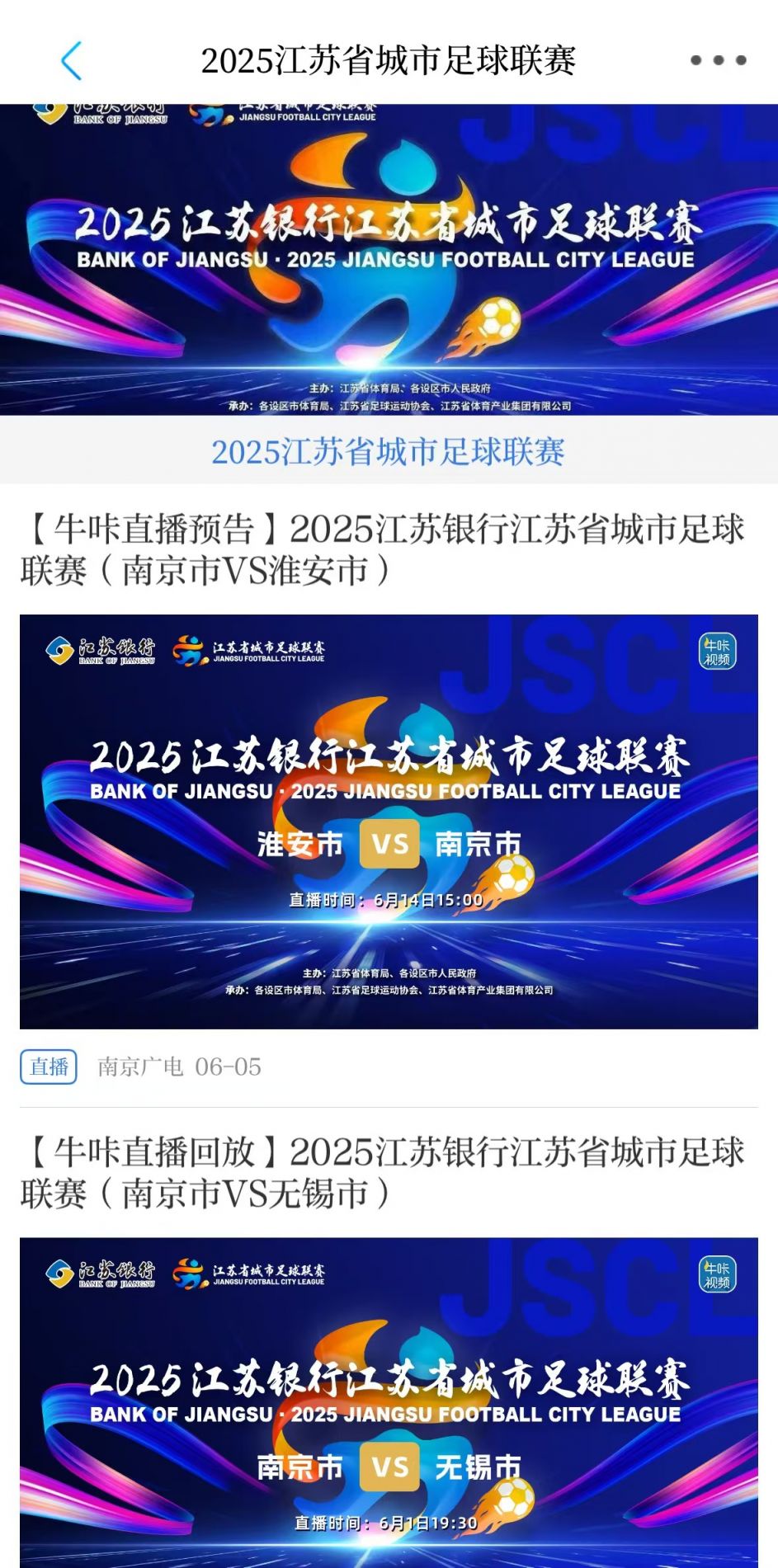Image resolution: width=778 pixels, height=1568 pixels.
Task: Tap the top league banner image
Action: 389,260
